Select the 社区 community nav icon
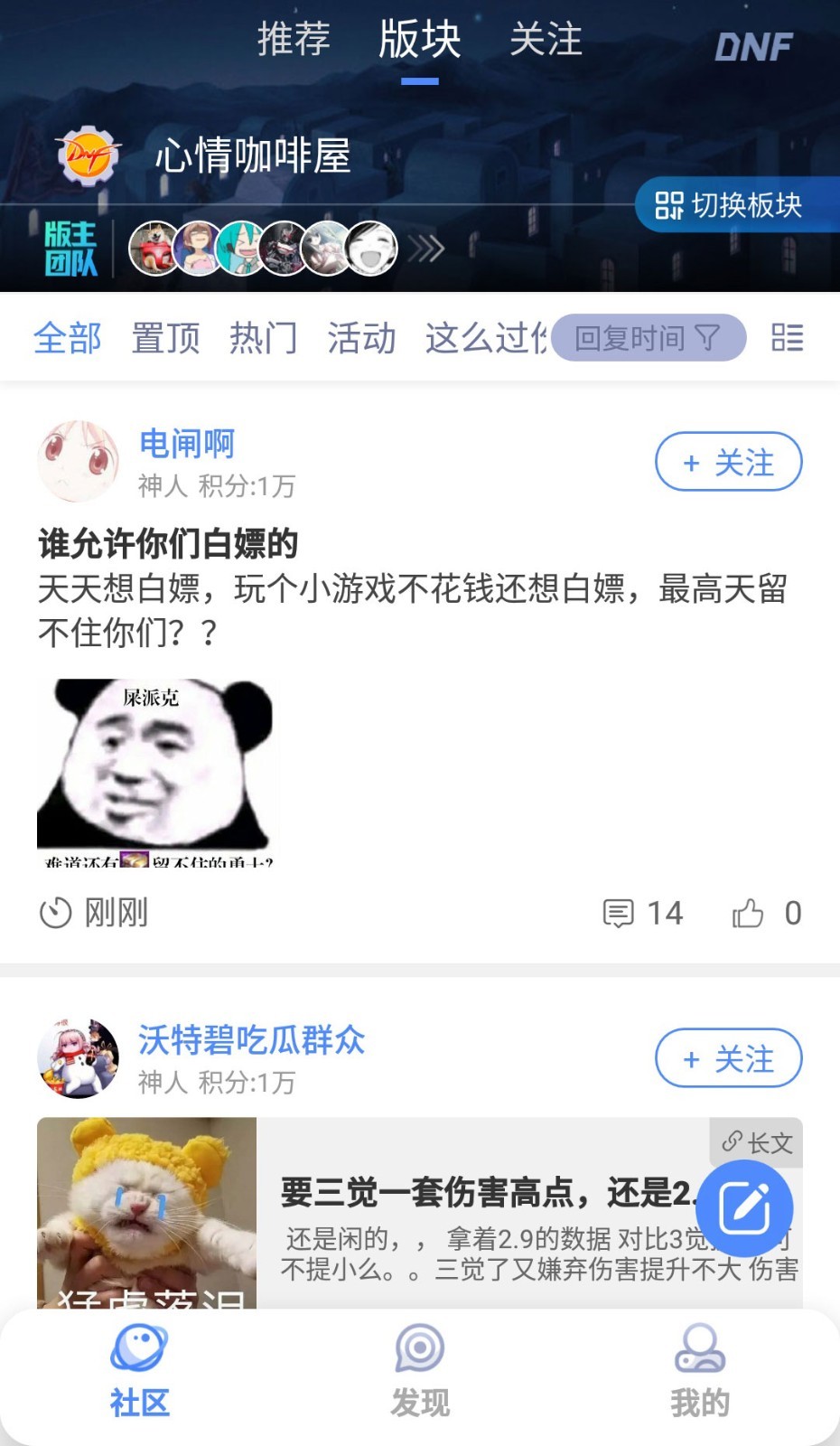Image resolution: width=840 pixels, height=1446 pixels. [x=139, y=1347]
